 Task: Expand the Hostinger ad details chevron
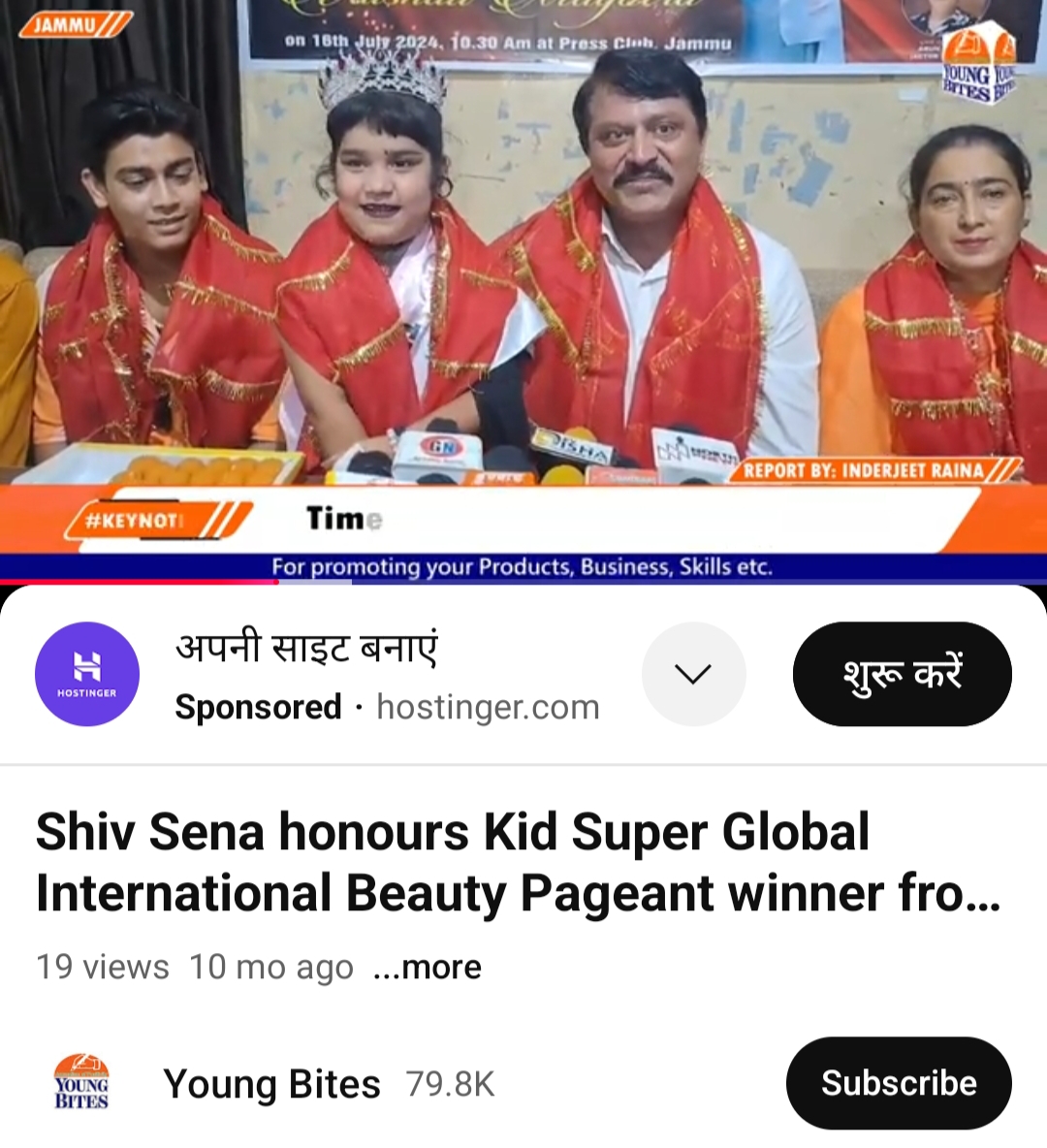(x=693, y=674)
